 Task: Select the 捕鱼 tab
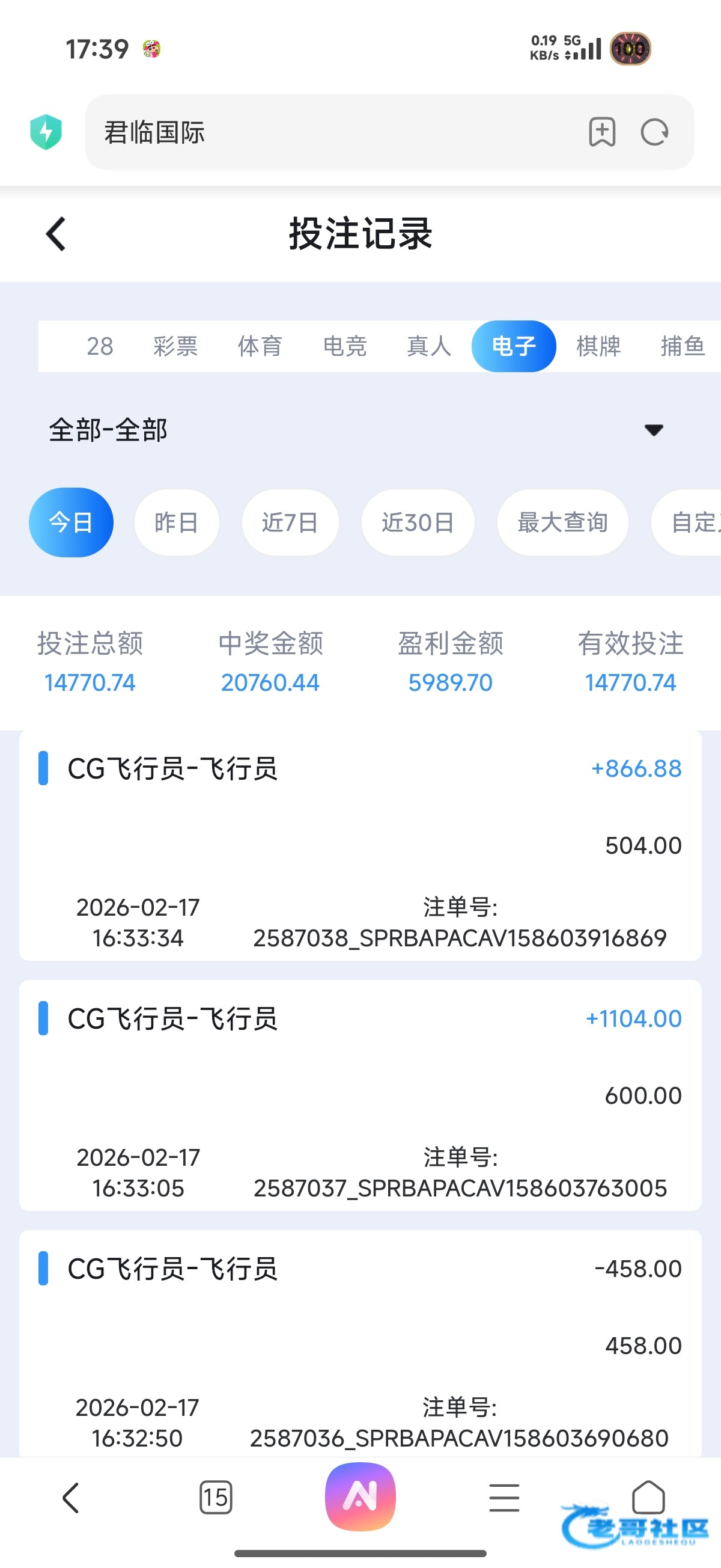click(683, 346)
